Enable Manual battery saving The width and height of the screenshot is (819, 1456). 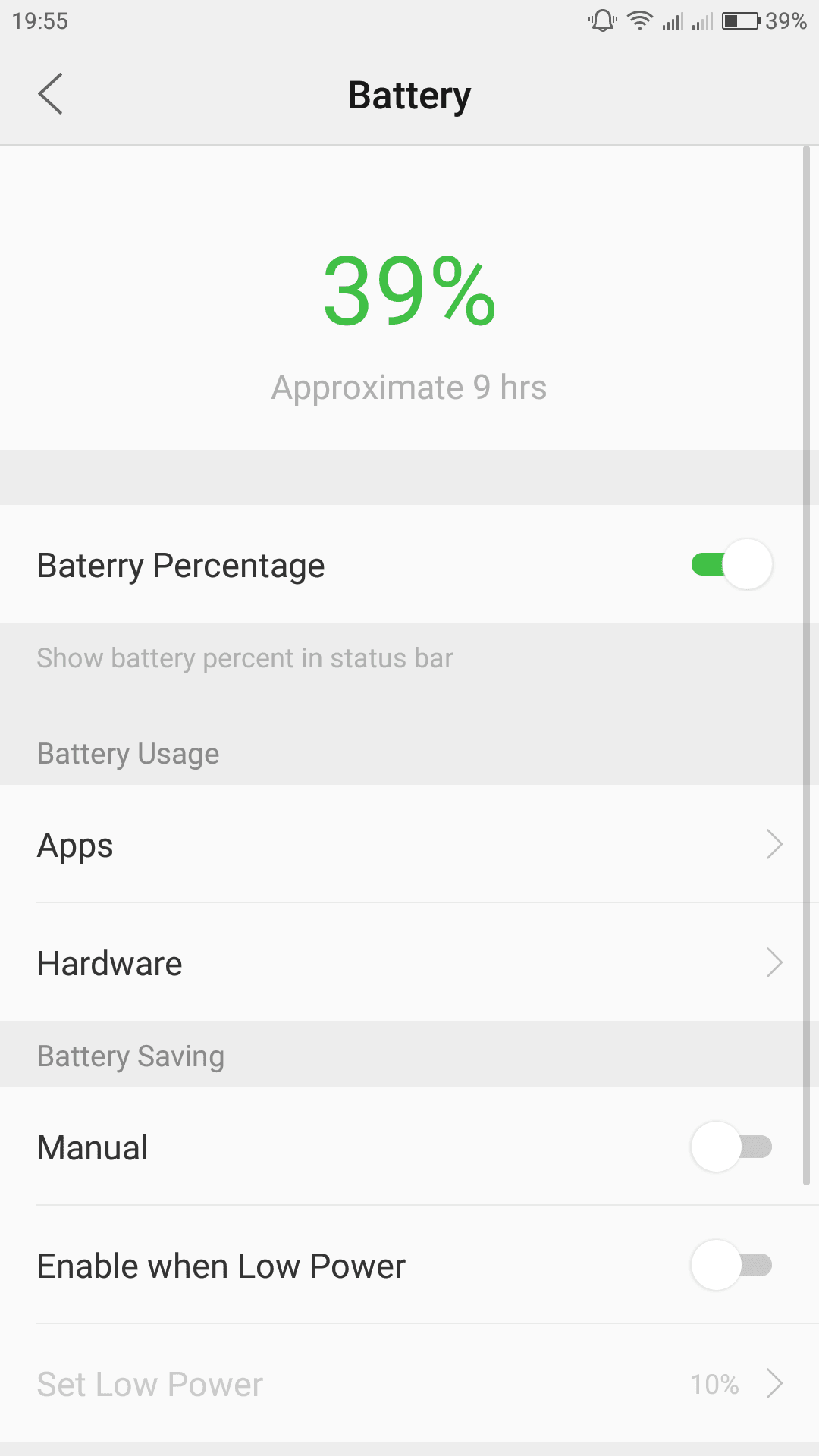(x=732, y=1147)
